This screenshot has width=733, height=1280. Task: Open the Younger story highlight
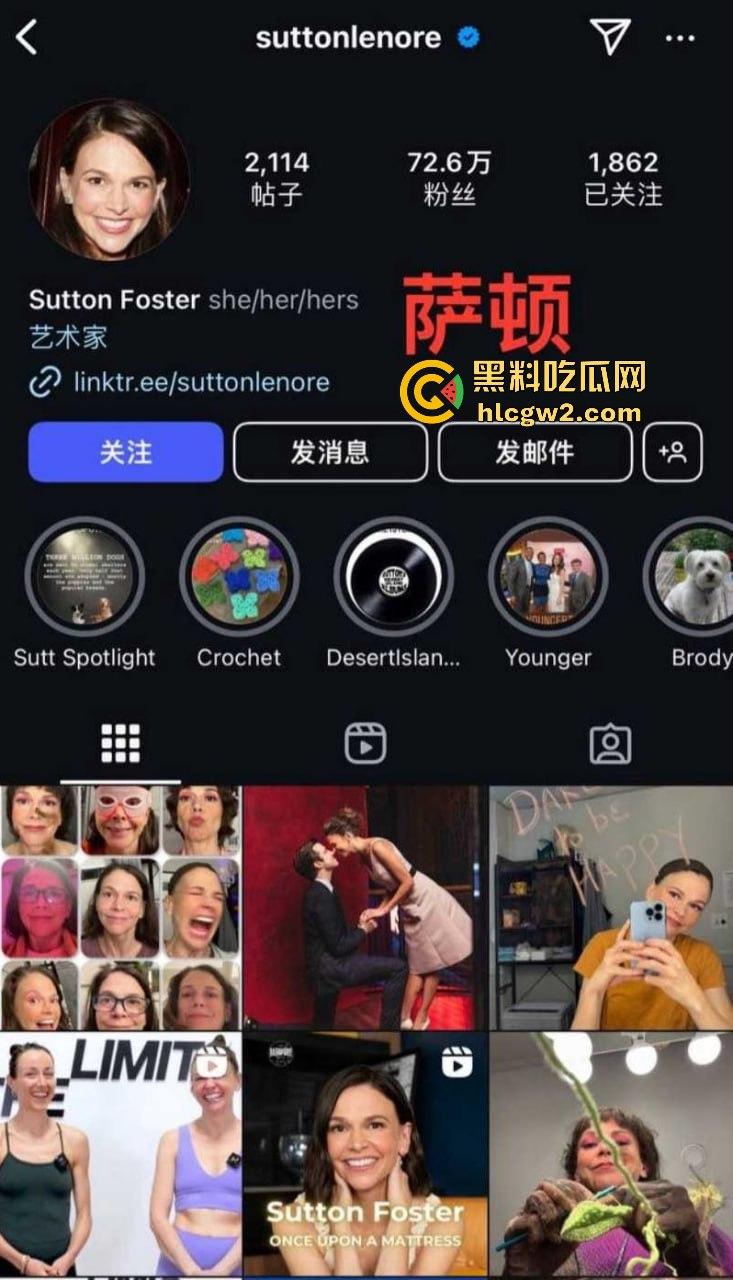(x=548, y=577)
